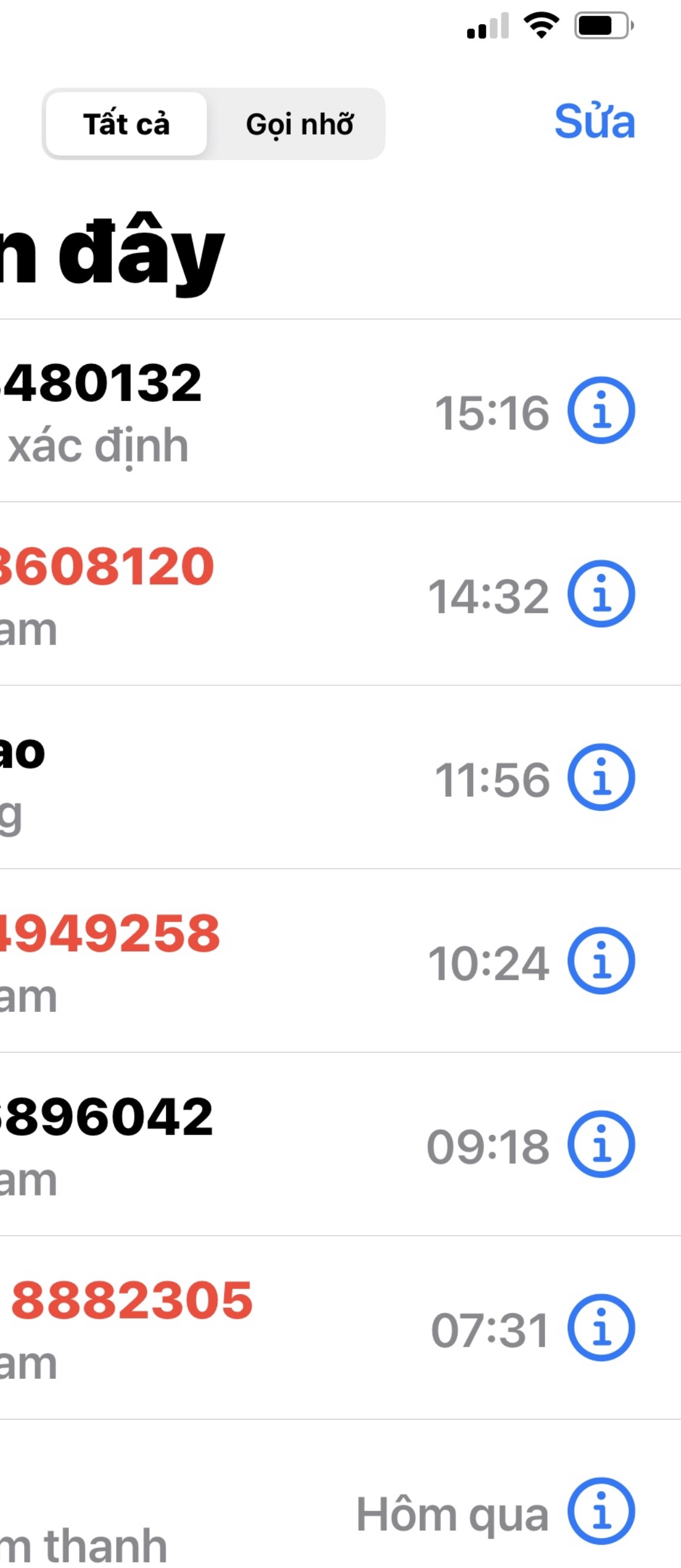Open info for the 15:16 call
This screenshot has height=1568, width=681.
tap(601, 411)
